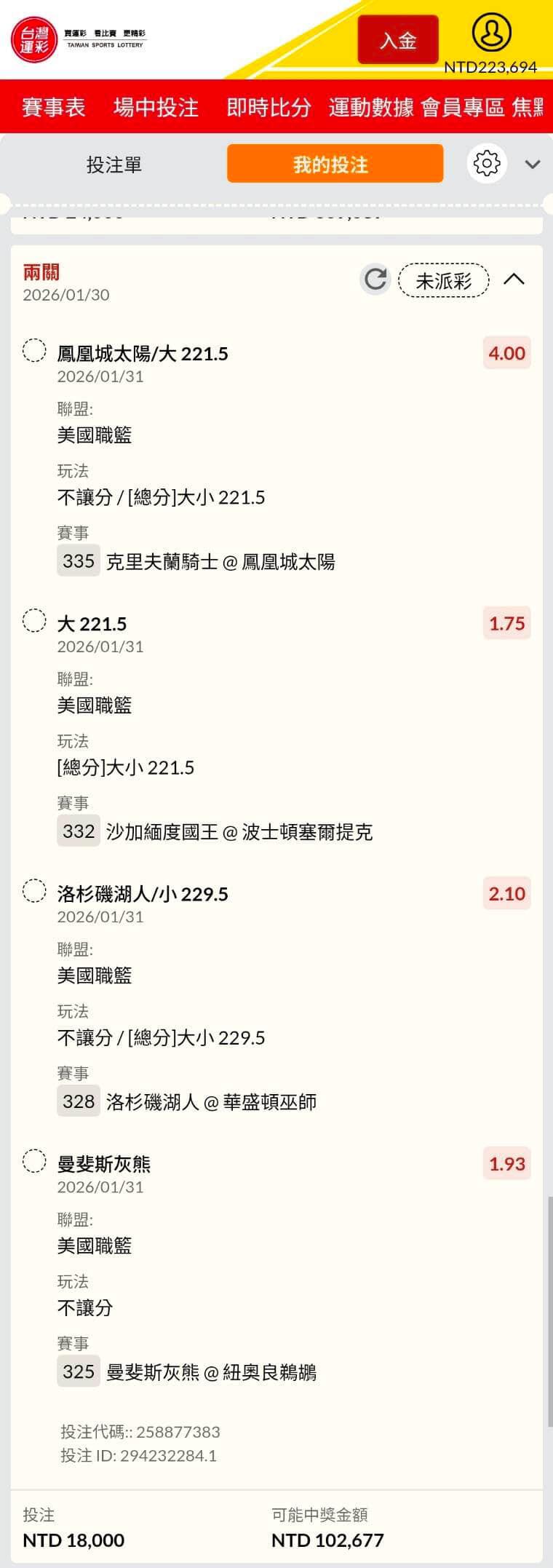Switch to the 投注單 tab
The image size is (553, 1568).
point(114,165)
